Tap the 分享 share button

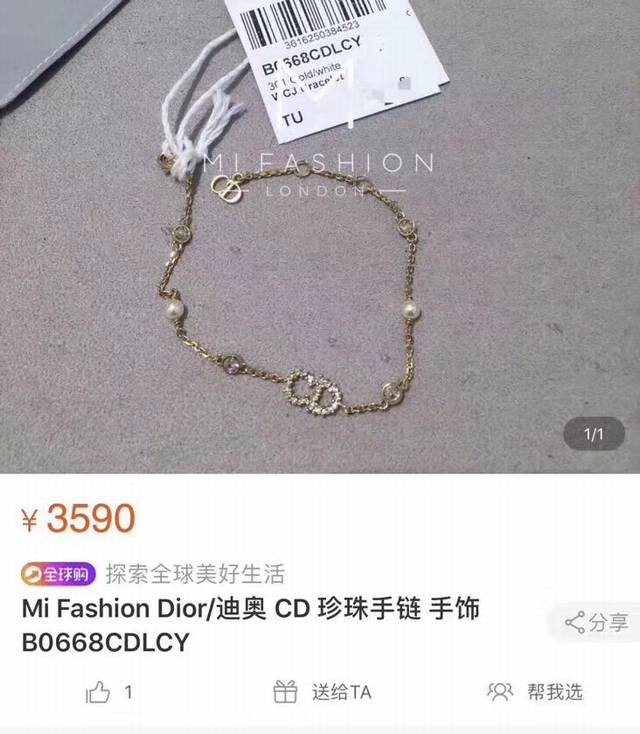(x=598, y=623)
